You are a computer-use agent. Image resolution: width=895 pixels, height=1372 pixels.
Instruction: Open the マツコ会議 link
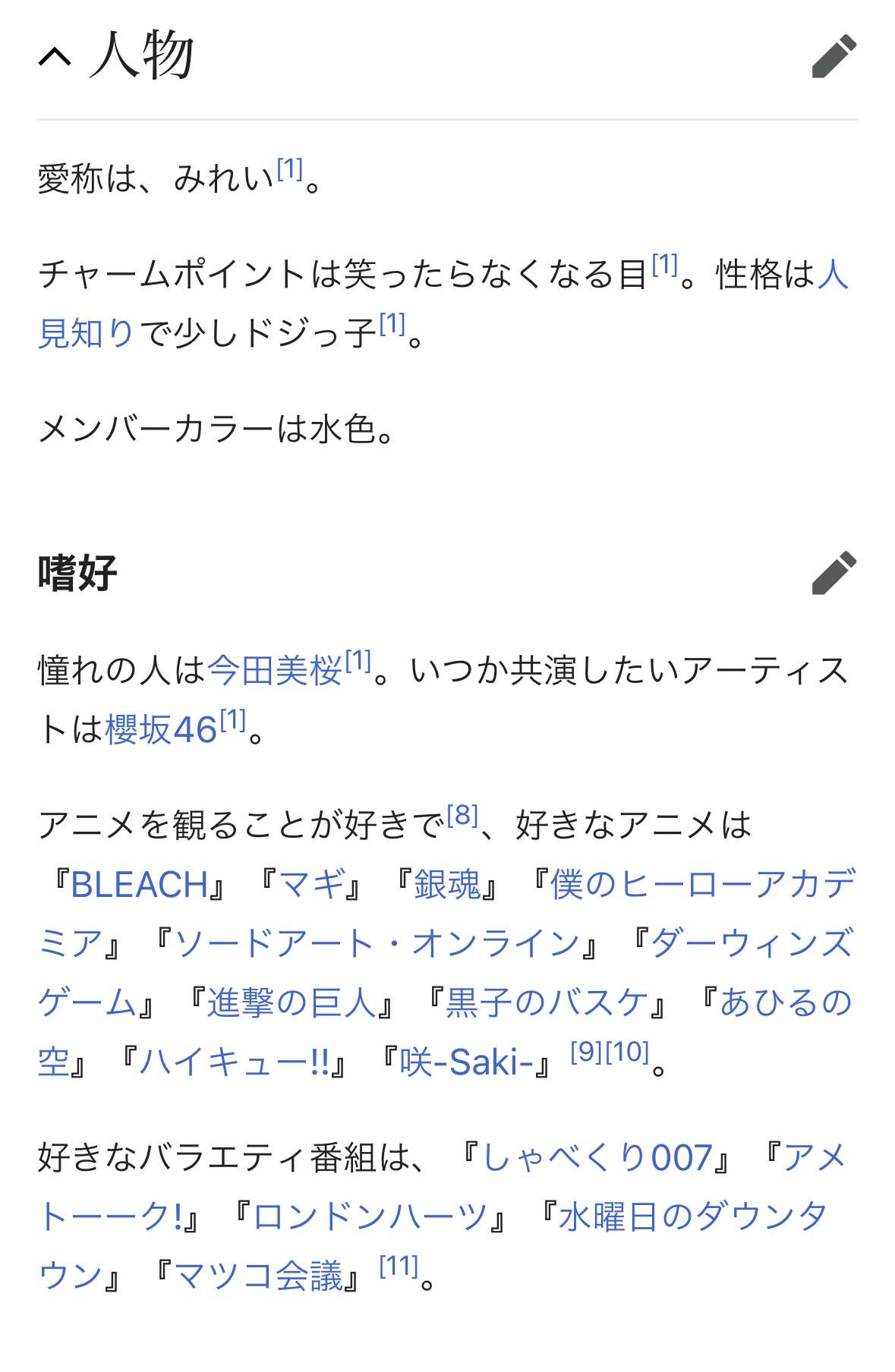point(258,1276)
